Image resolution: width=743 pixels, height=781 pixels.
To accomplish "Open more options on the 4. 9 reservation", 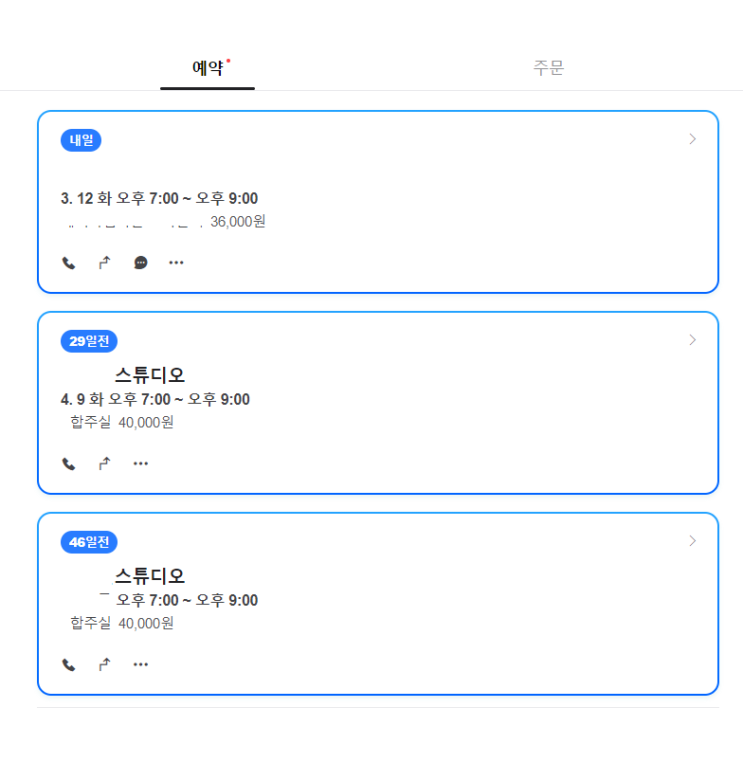I will coord(141,464).
